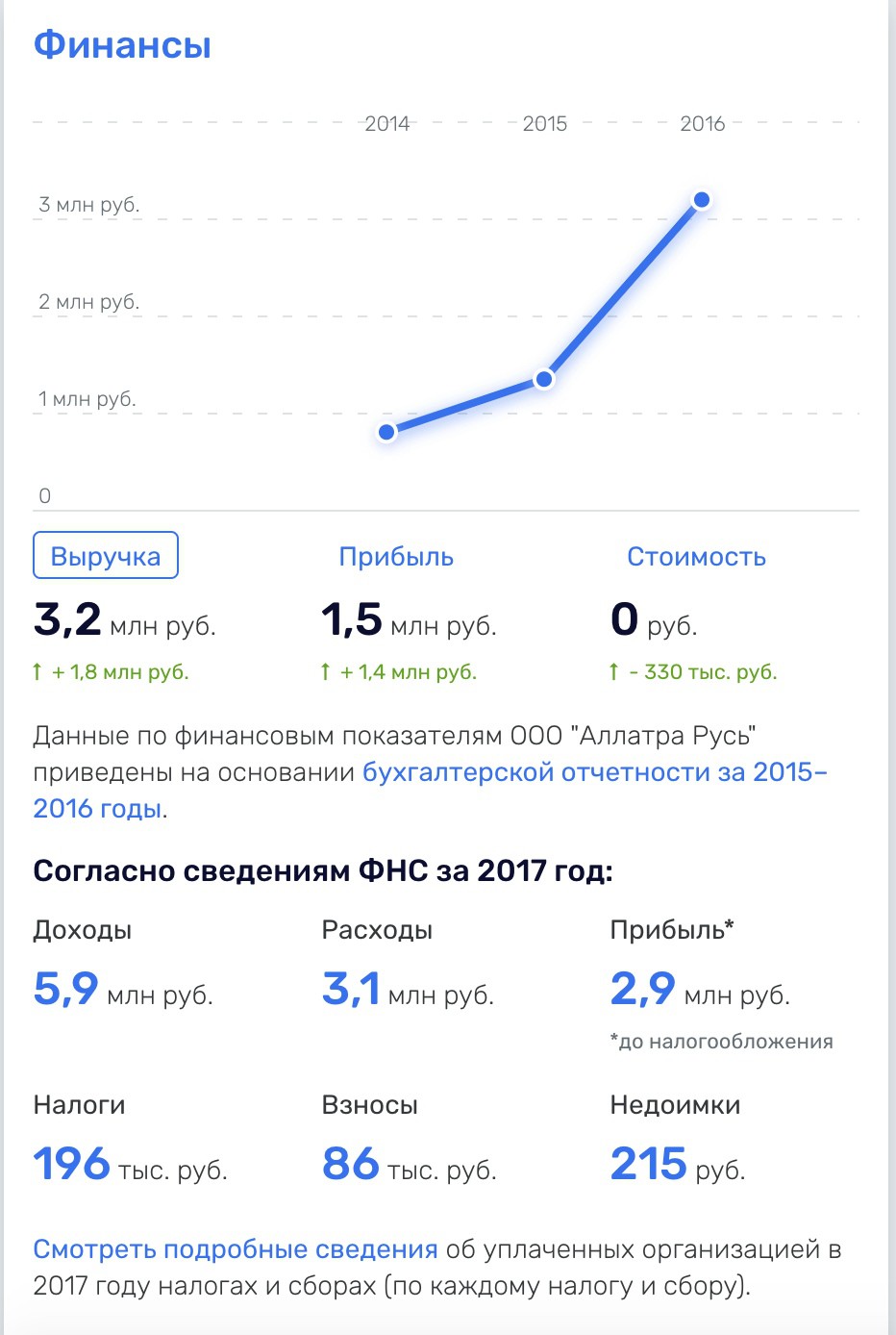This screenshot has width=896, height=1335.
Task: Select the Выручка chart tab
Action: (106, 556)
